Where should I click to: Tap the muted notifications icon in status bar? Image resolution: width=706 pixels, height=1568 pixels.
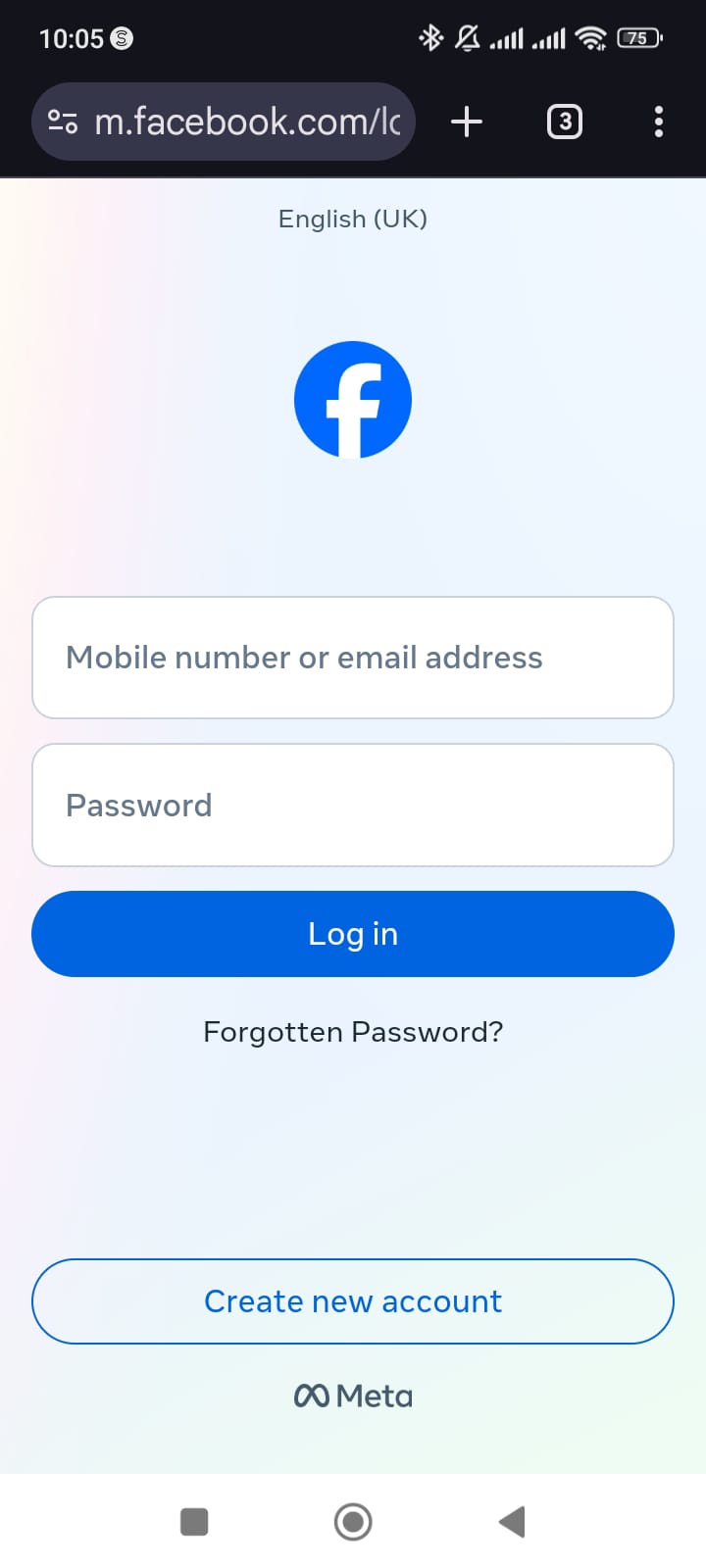click(x=468, y=38)
